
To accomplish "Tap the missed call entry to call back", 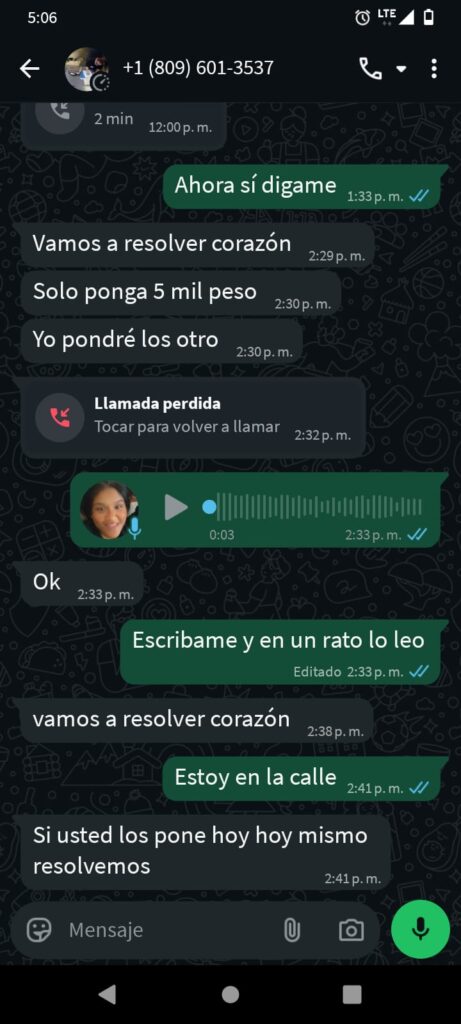I will [193, 417].
